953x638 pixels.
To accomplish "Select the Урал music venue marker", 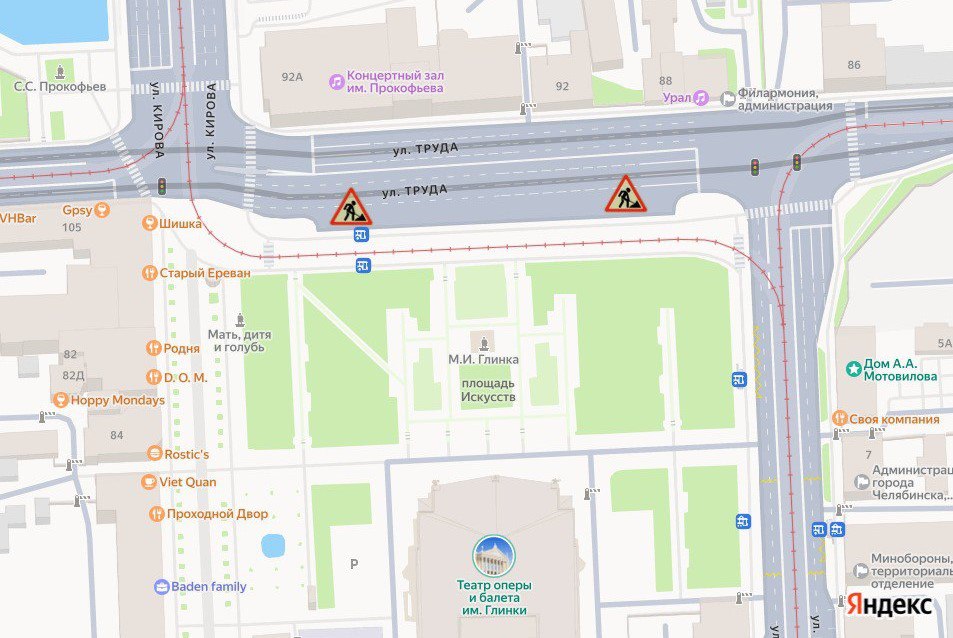I will pyautogui.click(x=701, y=97).
